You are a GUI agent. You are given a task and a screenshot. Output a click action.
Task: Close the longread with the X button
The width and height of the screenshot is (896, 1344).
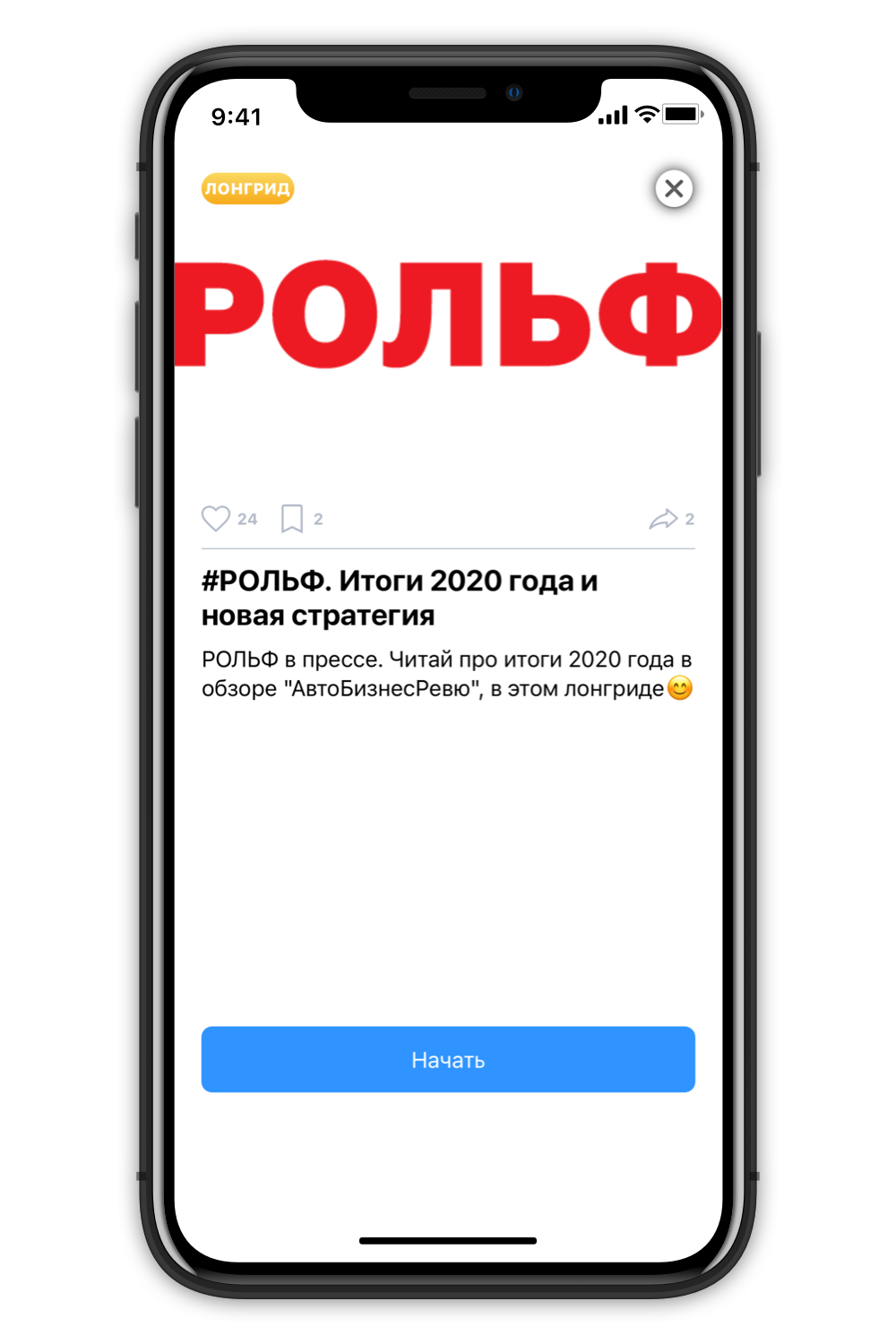[x=674, y=189]
